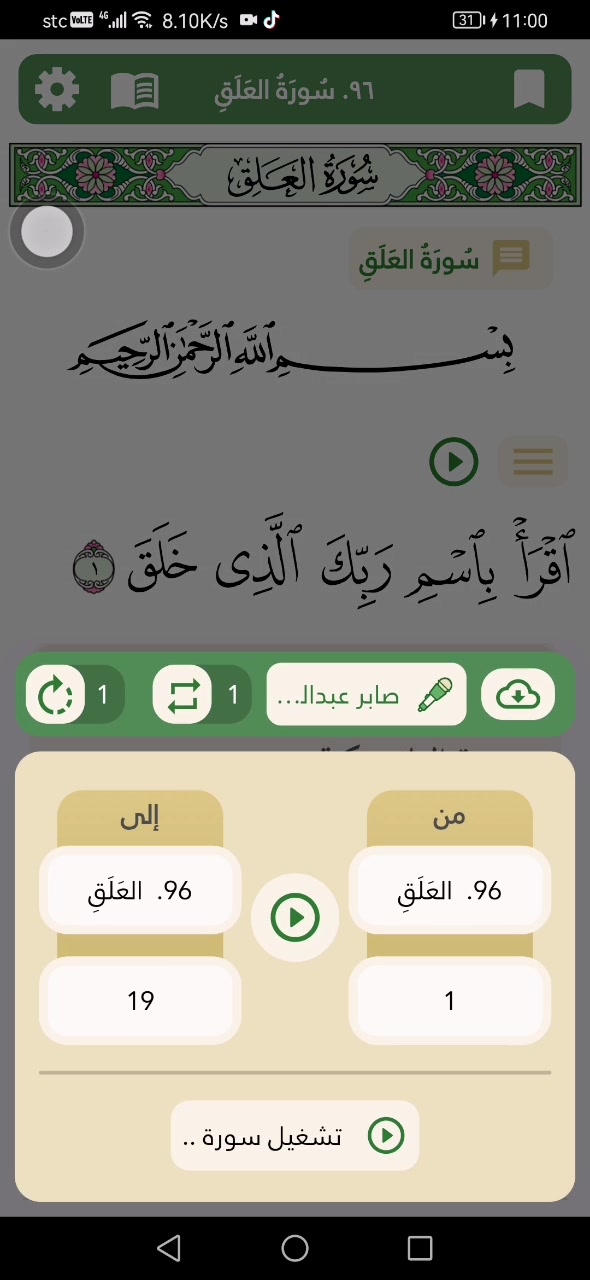
Task: Choose reciter صابر عبدال...
Action: coord(366,695)
